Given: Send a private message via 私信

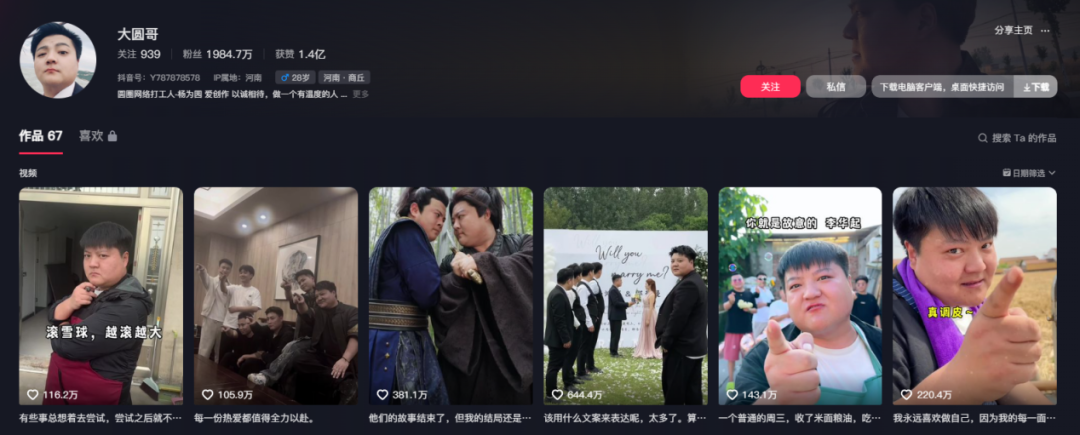Looking at the screenshot, I should 835,87.
